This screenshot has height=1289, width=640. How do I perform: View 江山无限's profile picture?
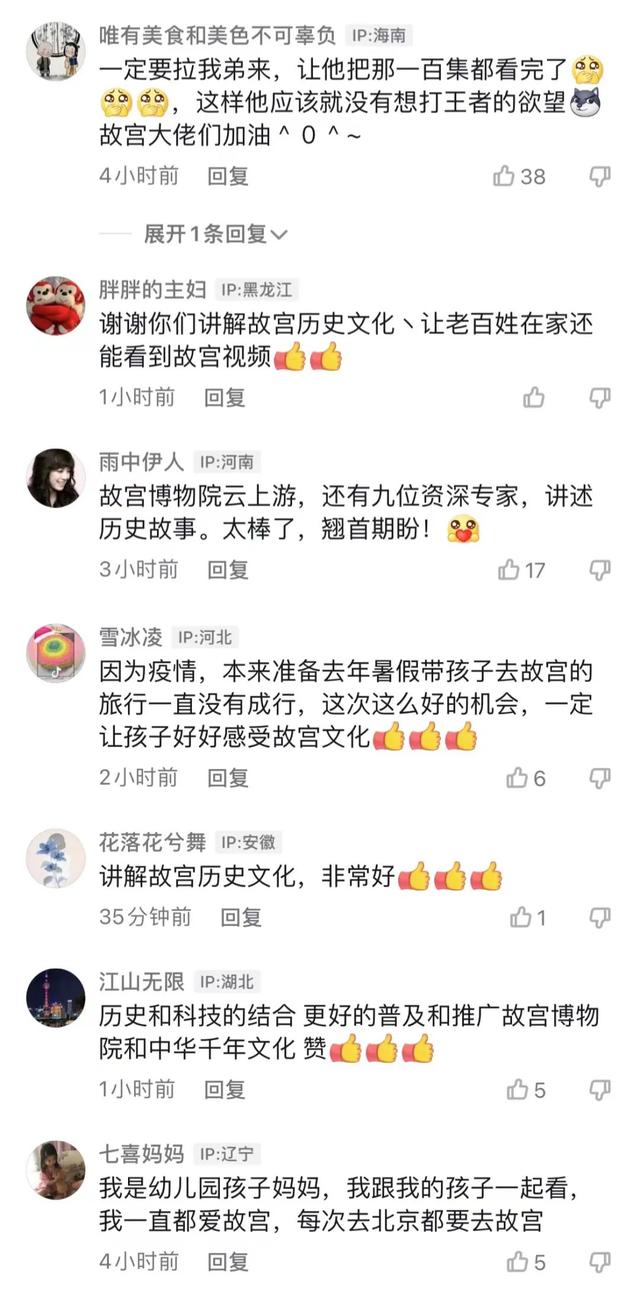click(x=55, y=998)
